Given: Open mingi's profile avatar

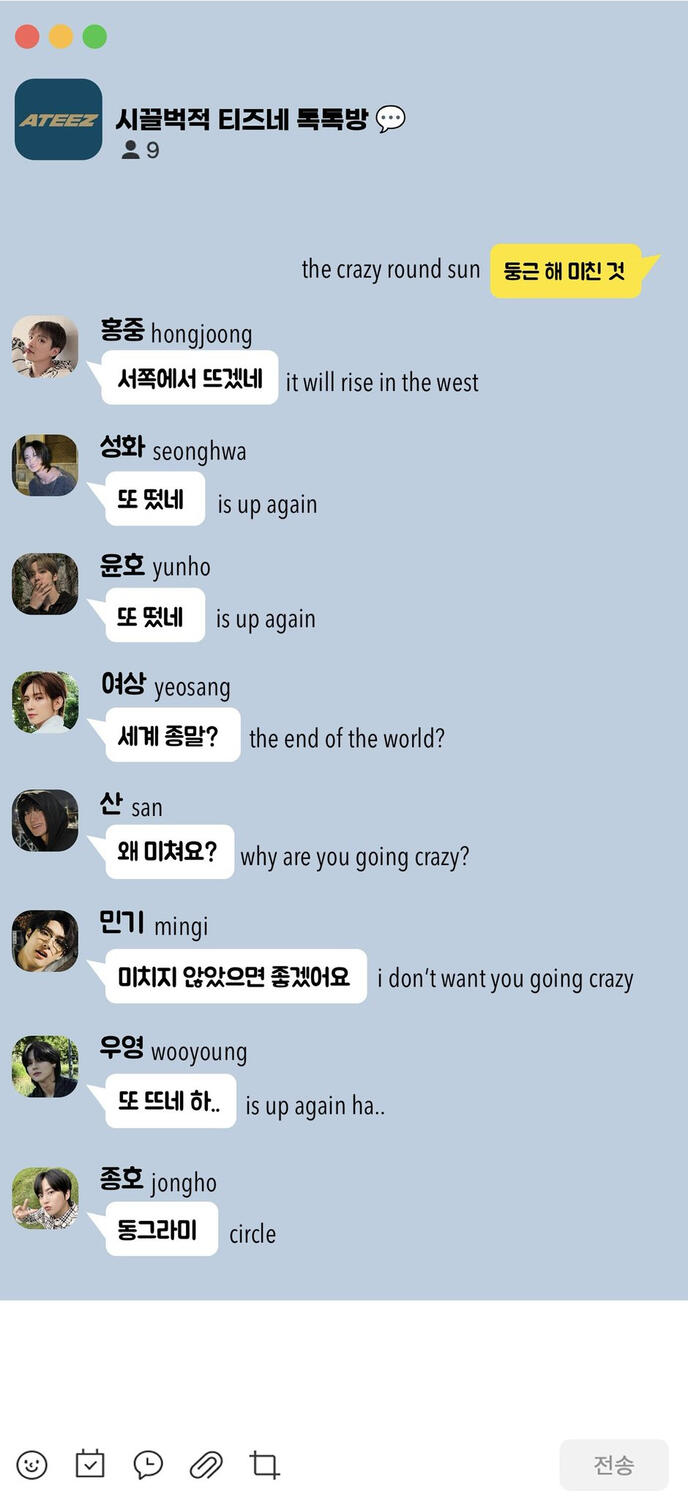Looking at the screenshot, I should (x=45, y=940).
